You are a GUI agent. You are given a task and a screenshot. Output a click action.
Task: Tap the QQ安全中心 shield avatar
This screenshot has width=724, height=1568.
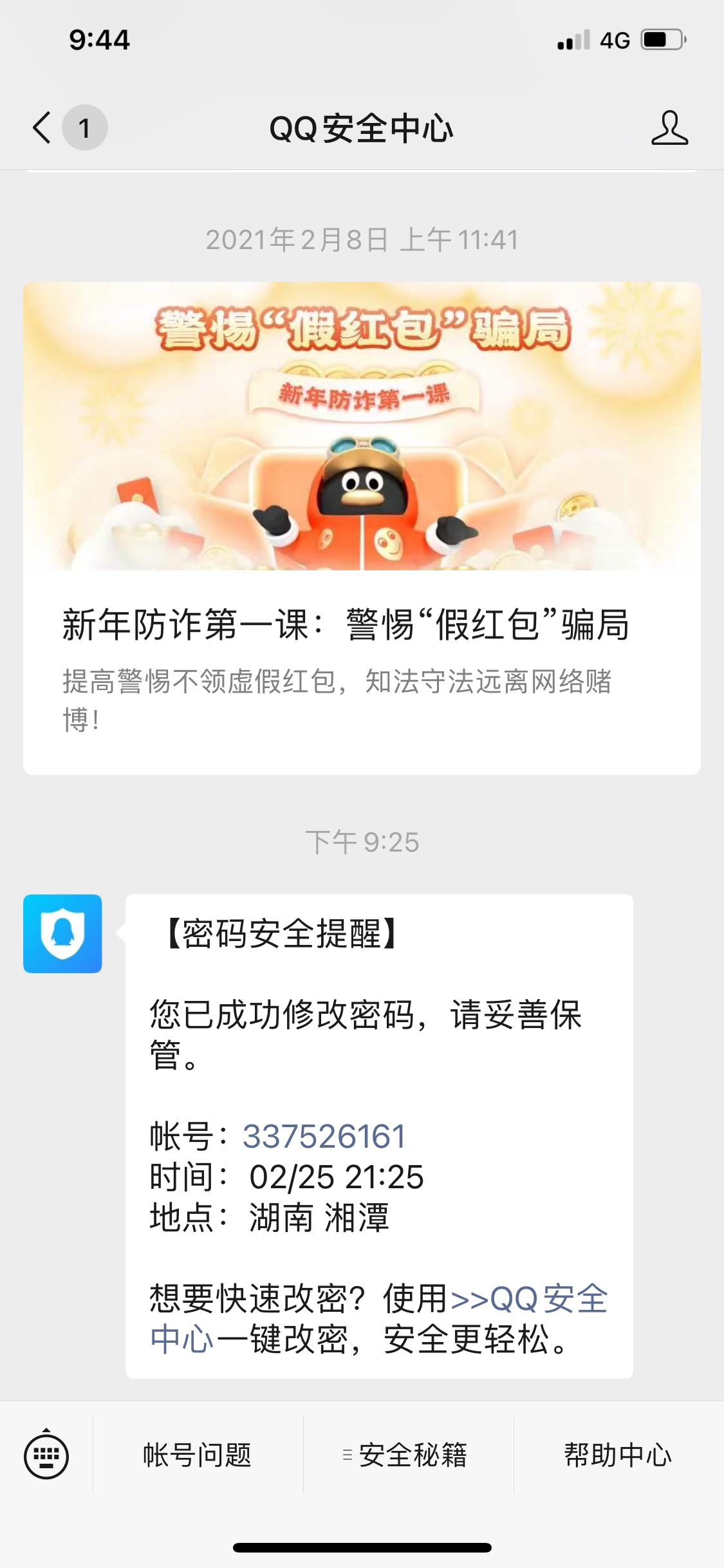(62, 933)
